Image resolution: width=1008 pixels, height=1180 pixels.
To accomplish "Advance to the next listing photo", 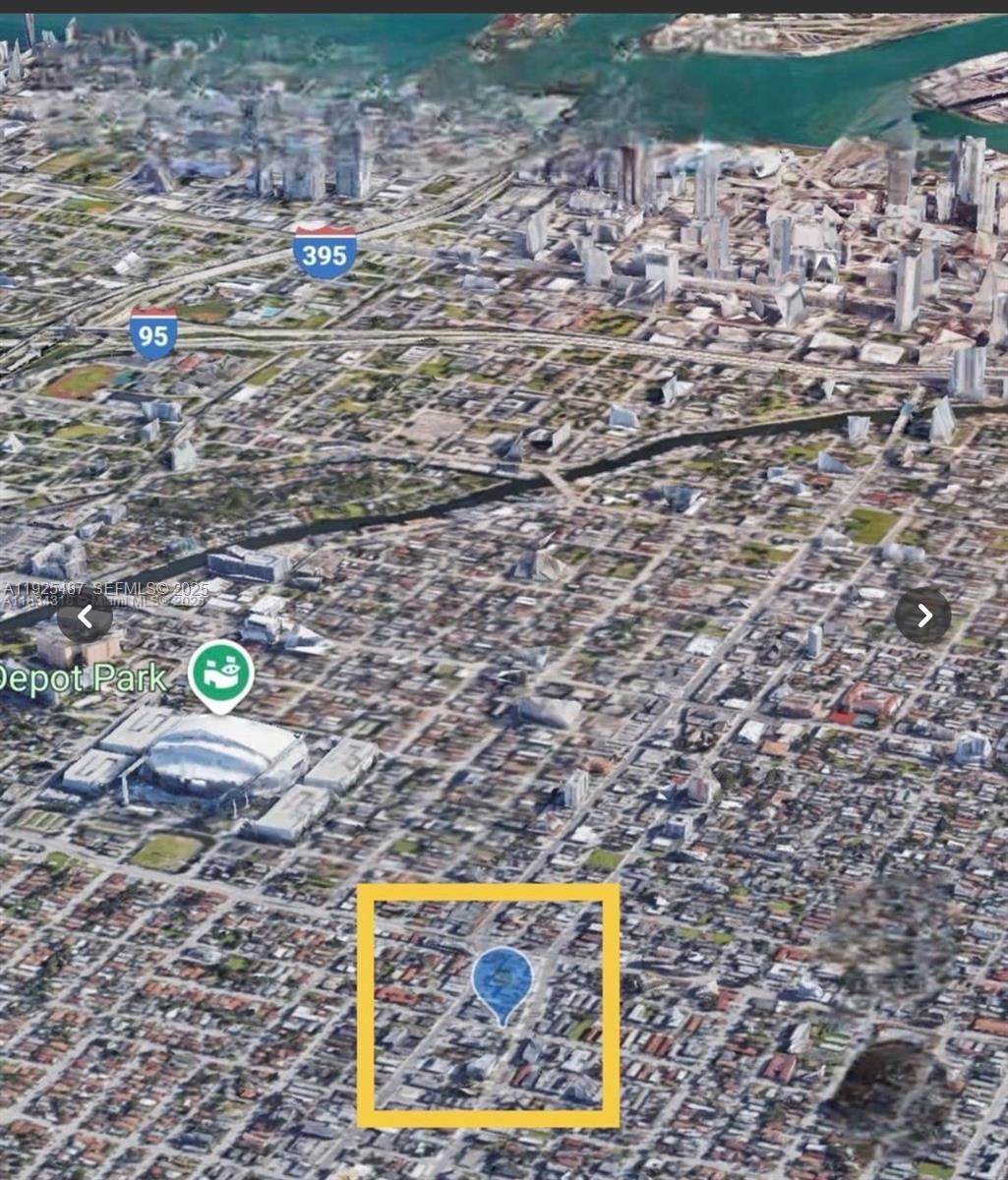I will tap(922, 616).
